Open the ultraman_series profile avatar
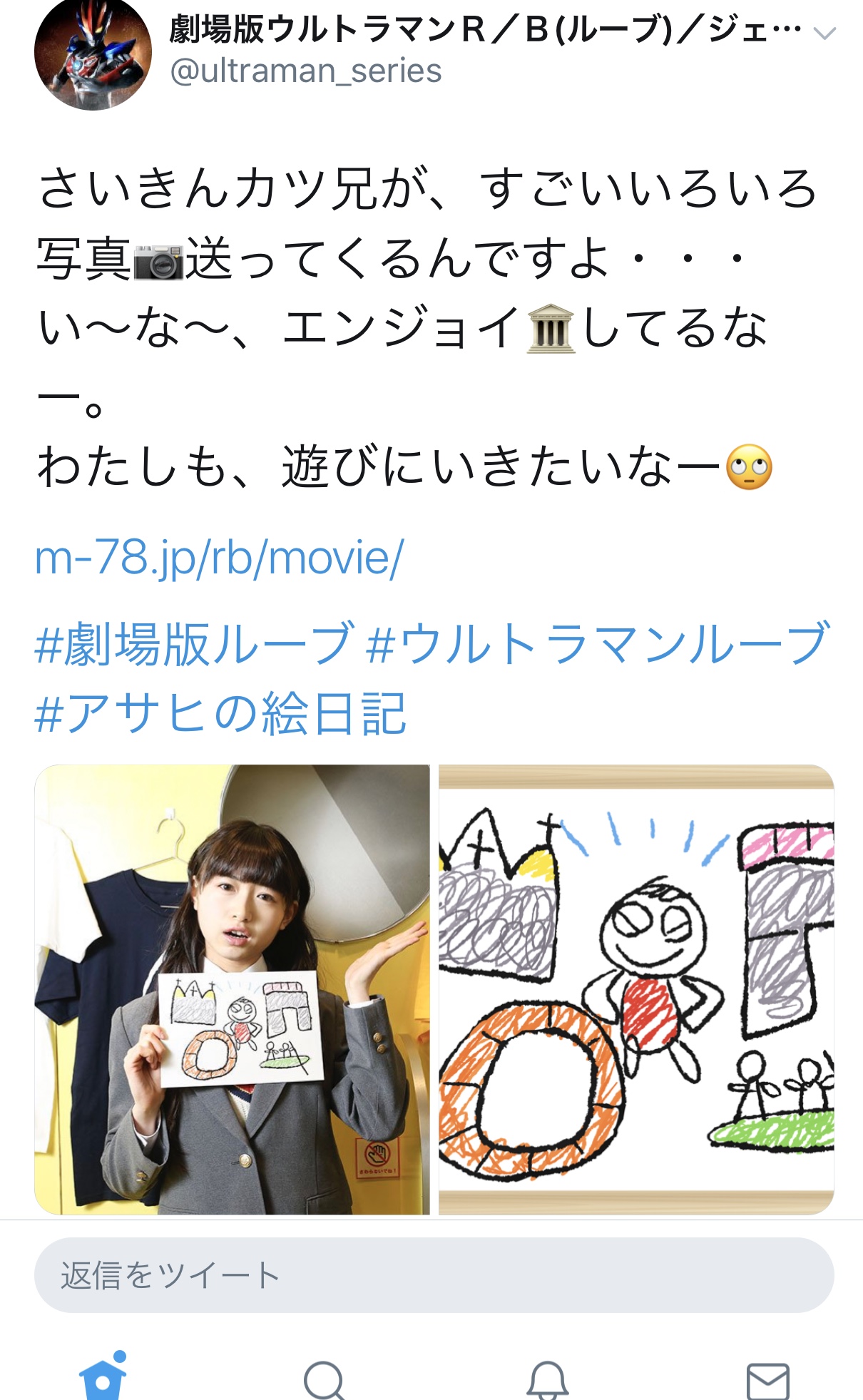The width and height of the screenshot is (863, 1400). click(x=93, y=53)
